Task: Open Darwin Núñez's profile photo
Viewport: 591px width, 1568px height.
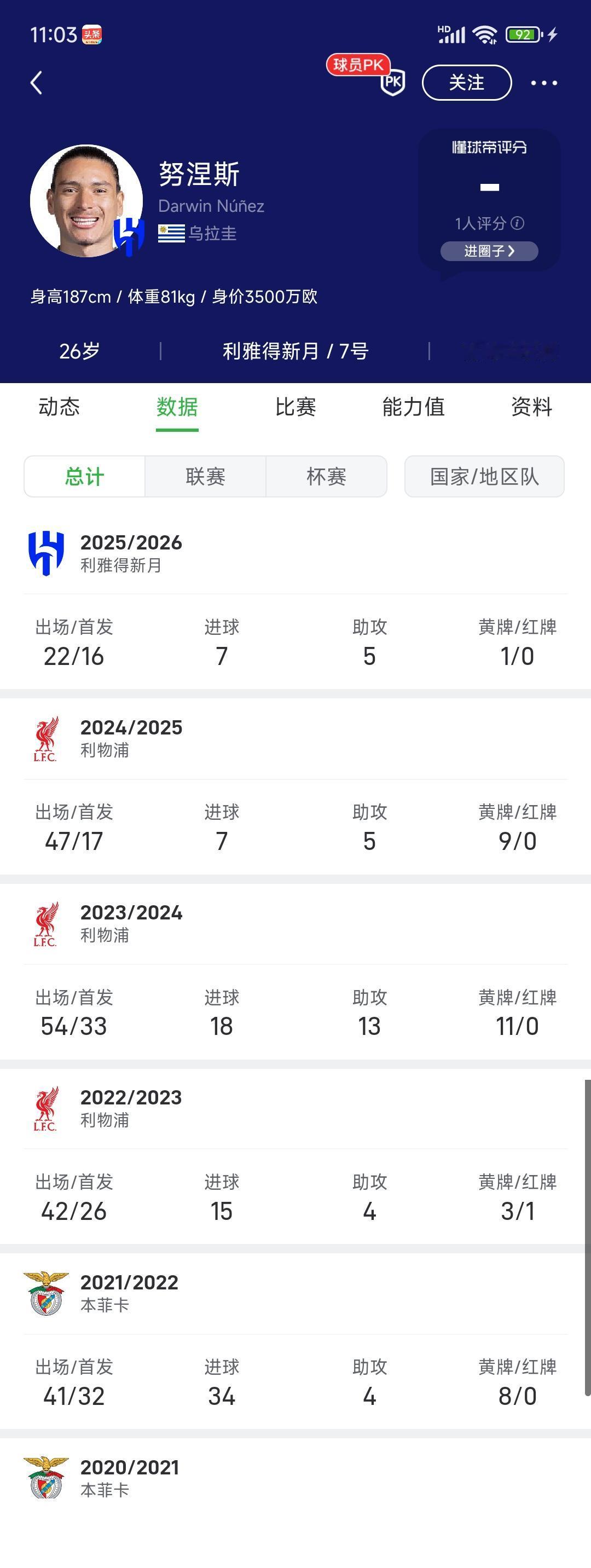Action: [x=87, y=200]
